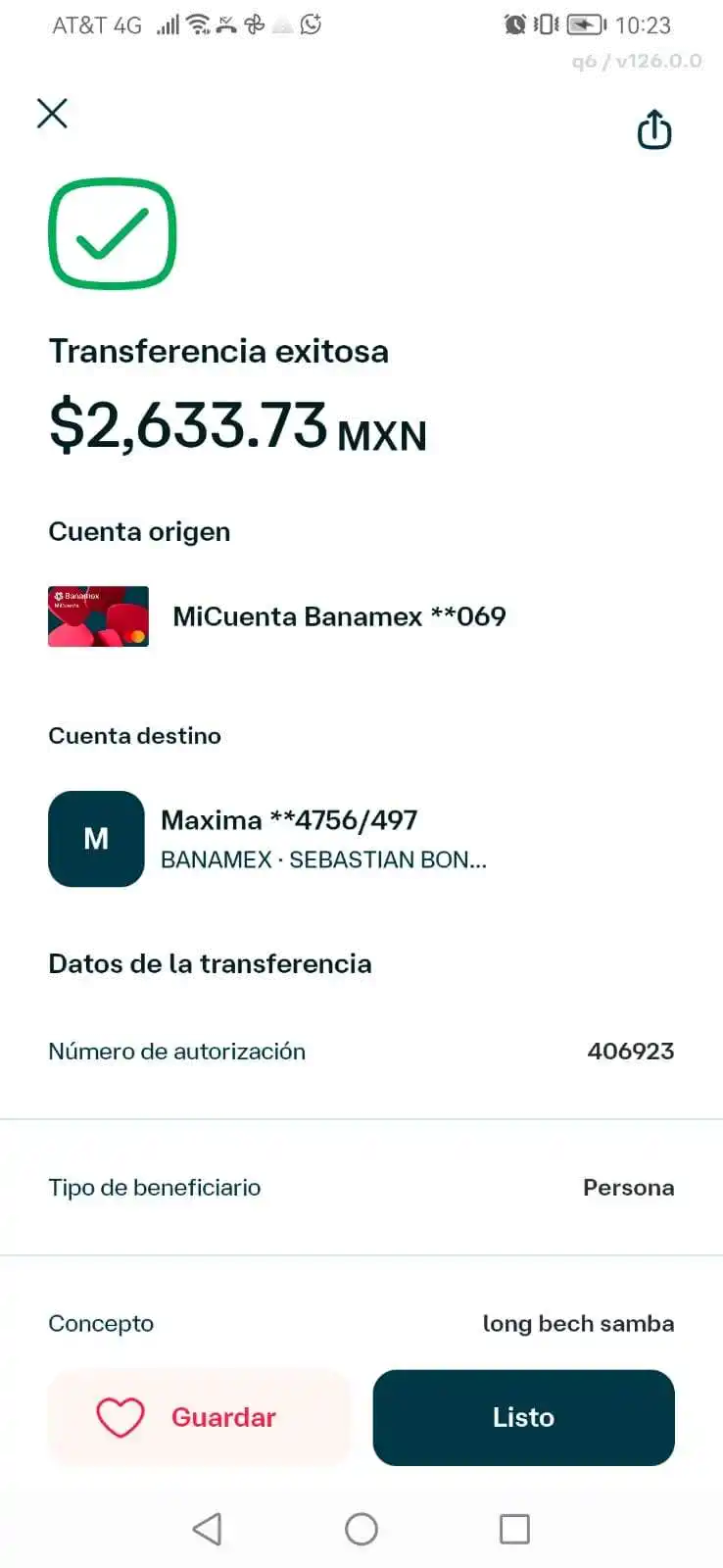Share the transfer receipt
The height and width of the screenshot is (1568, 723).
pyautogui.click(x=653, y=129)
